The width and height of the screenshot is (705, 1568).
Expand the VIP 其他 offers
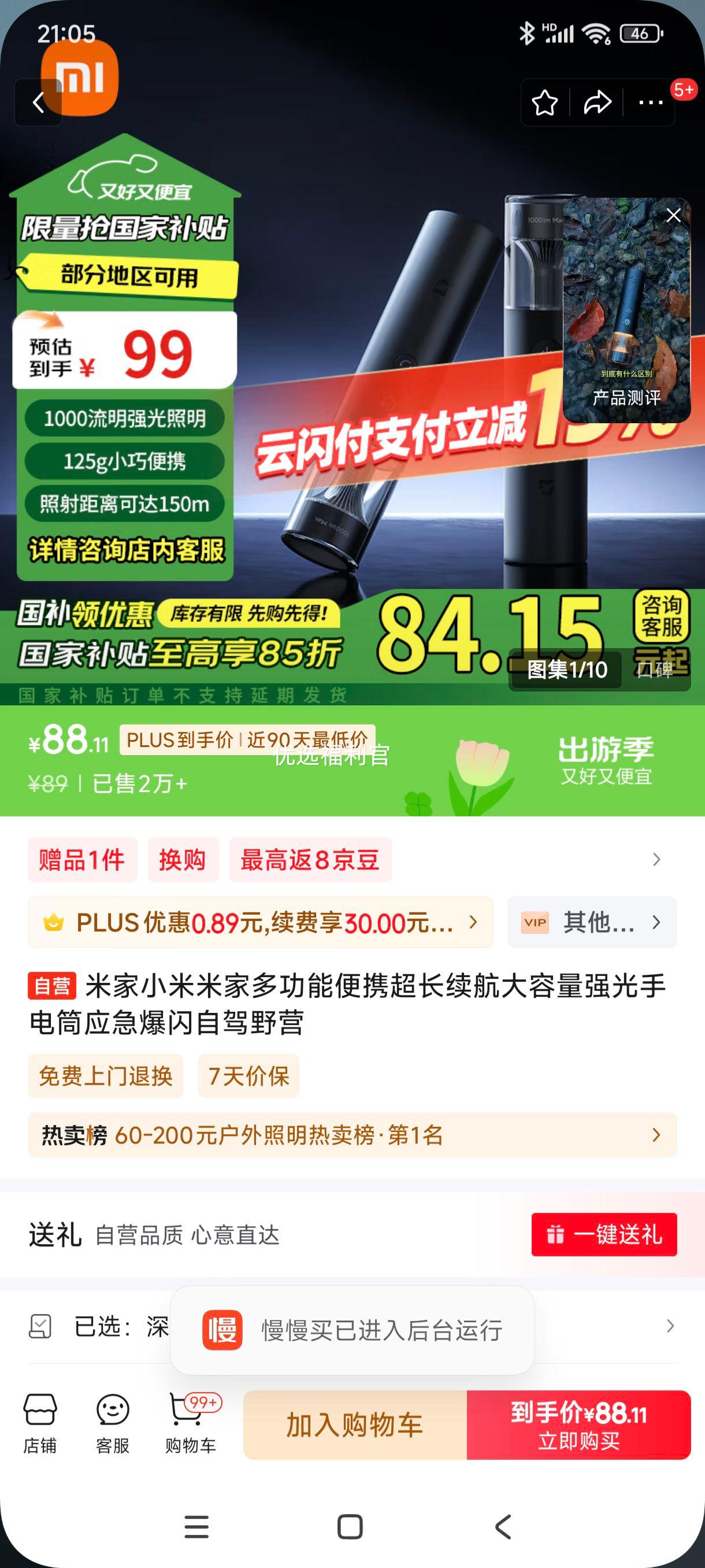[x=591, y=922]
